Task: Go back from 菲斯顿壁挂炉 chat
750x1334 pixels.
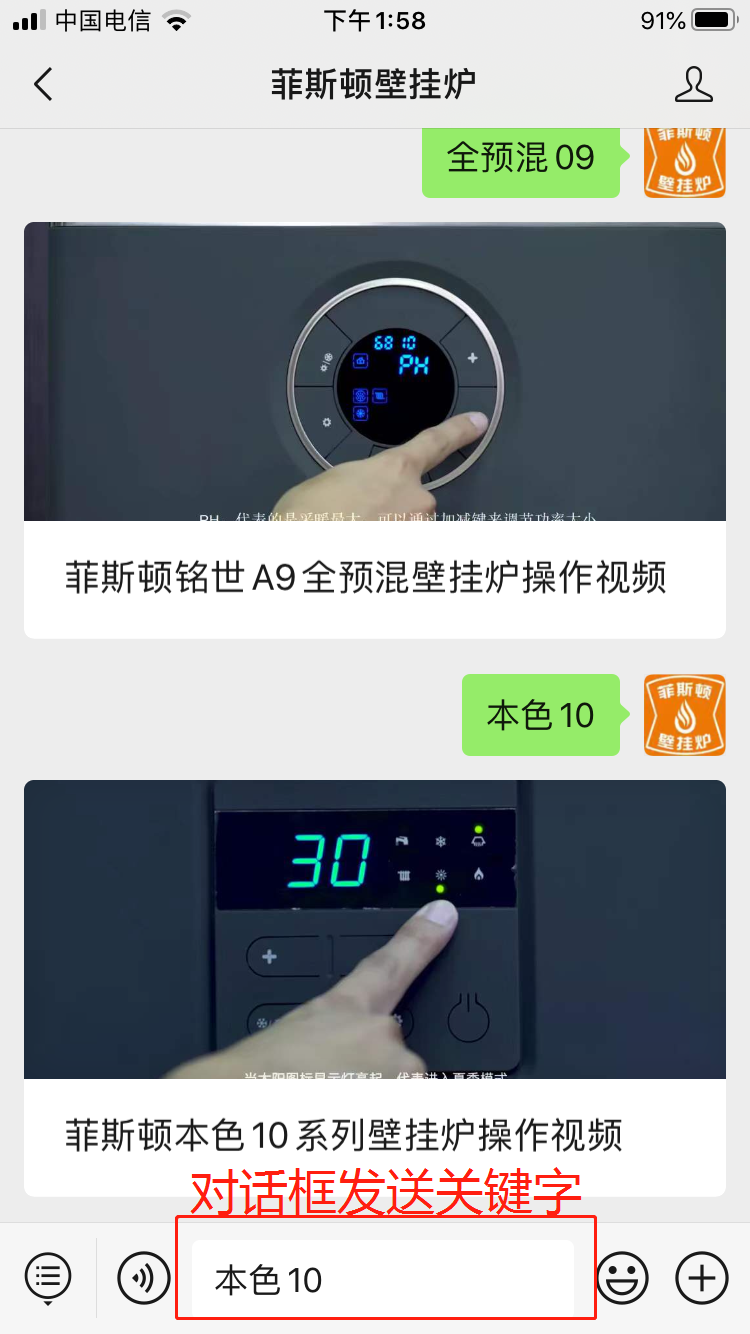Action: tap(43, 84)
